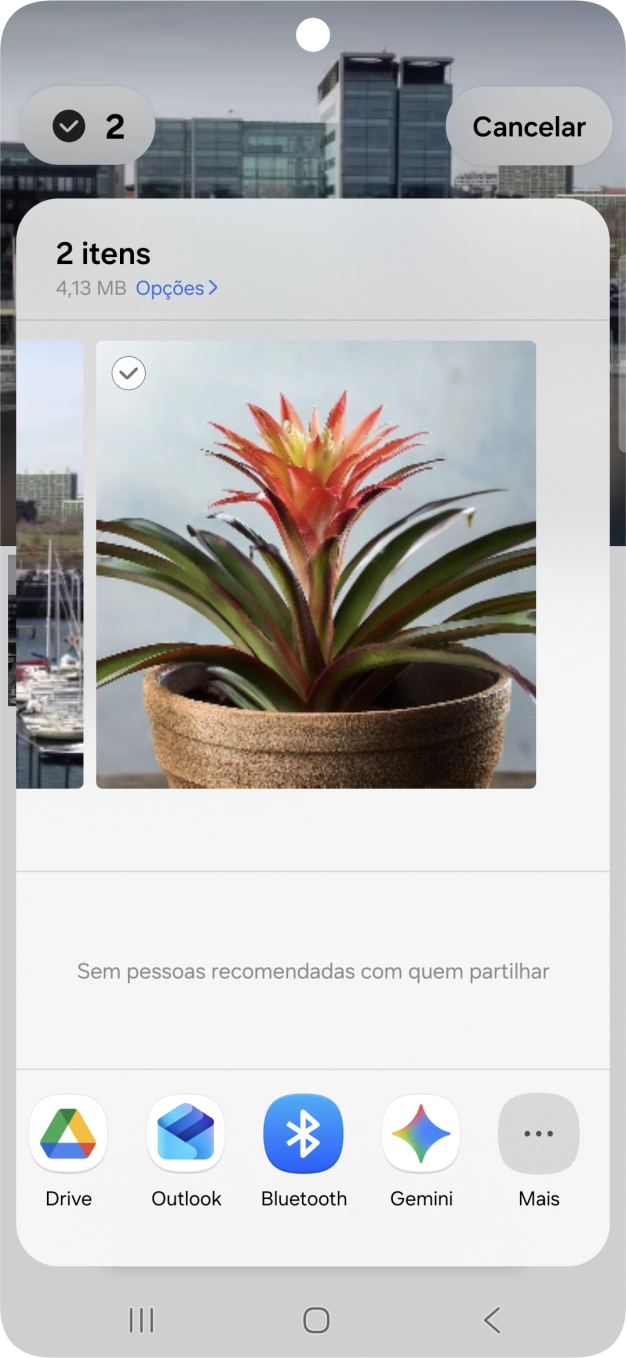
Task: Uncheck the plant photo's checkmark
Action: (x=129, y=373)
